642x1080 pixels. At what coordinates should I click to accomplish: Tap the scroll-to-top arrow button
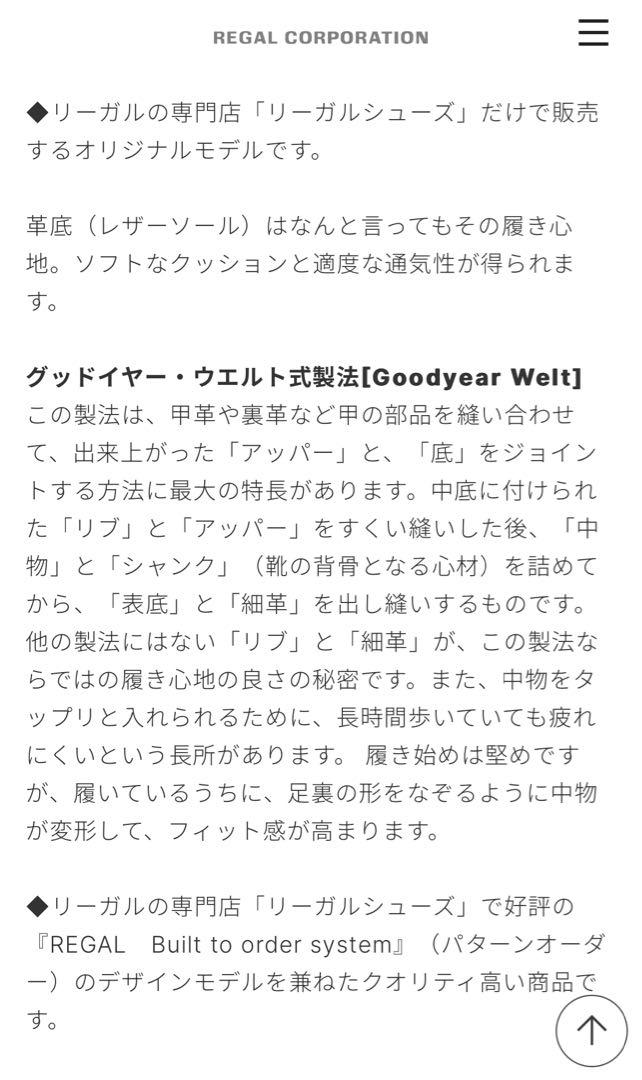592,1031
